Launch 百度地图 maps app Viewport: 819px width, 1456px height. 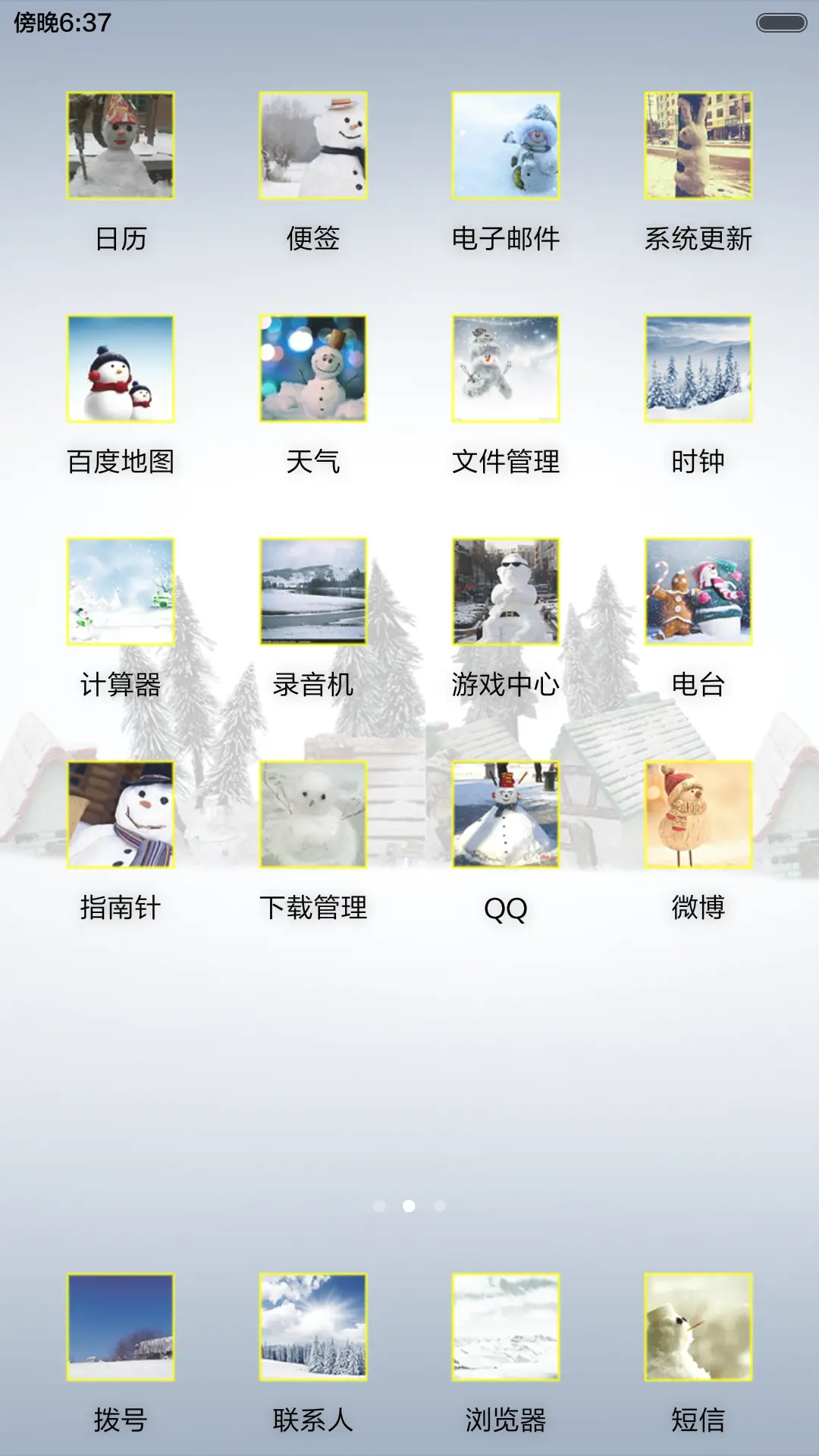121,369
